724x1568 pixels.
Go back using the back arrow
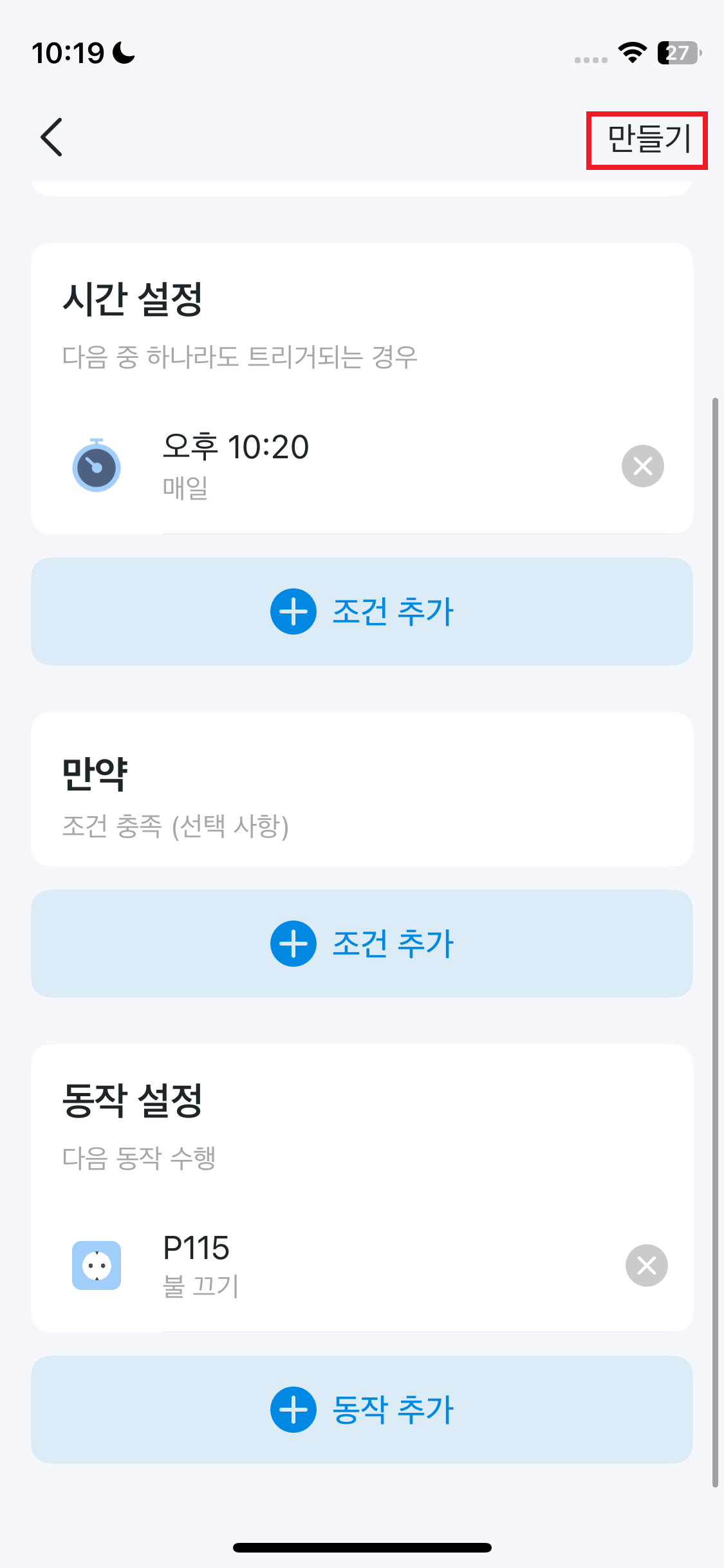tap(51, 137)
